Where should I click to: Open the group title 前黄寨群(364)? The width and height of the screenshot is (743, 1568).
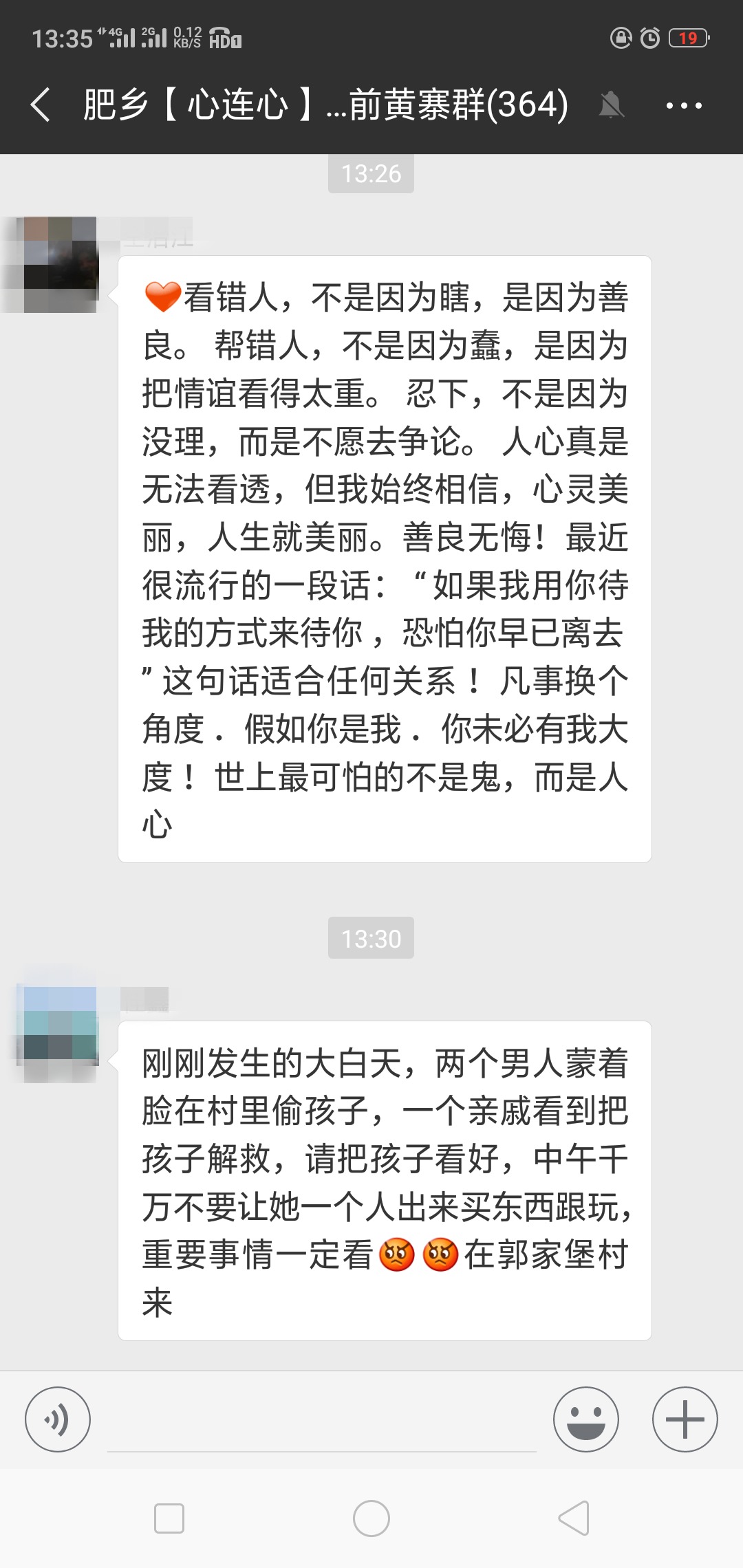coord(323,105)
